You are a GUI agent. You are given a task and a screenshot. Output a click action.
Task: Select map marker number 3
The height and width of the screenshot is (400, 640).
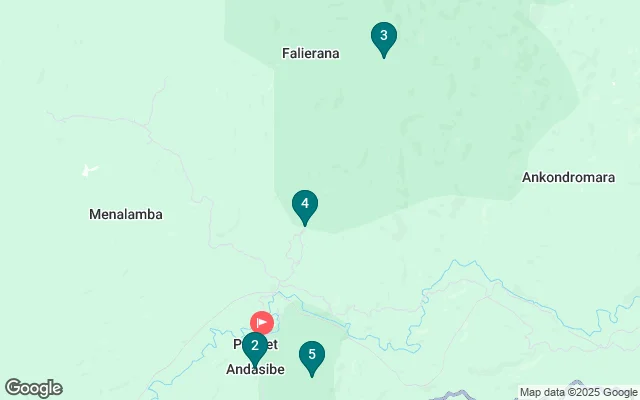tap(383, 38)
